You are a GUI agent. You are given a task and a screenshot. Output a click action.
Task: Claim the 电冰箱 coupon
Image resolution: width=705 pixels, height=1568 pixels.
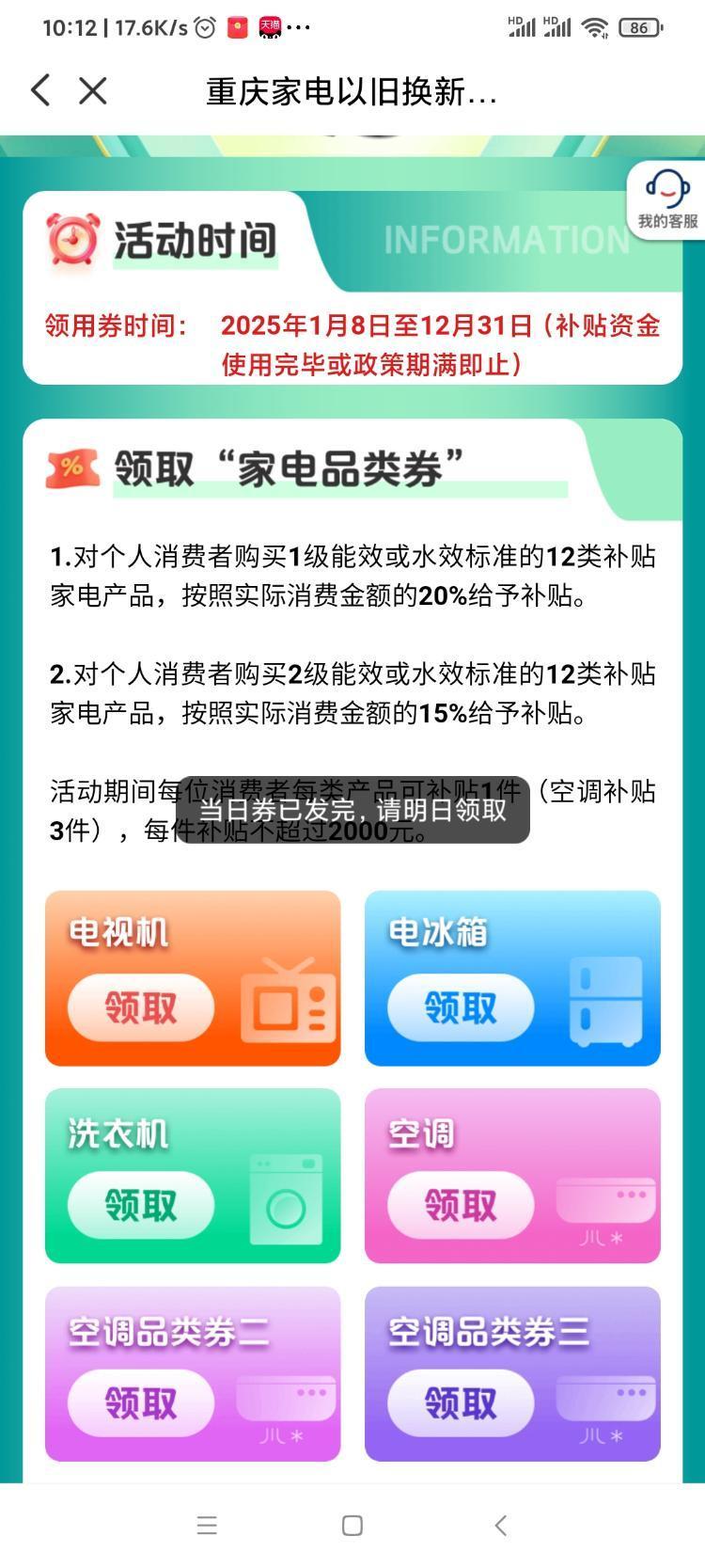(x=461, y=1007)
